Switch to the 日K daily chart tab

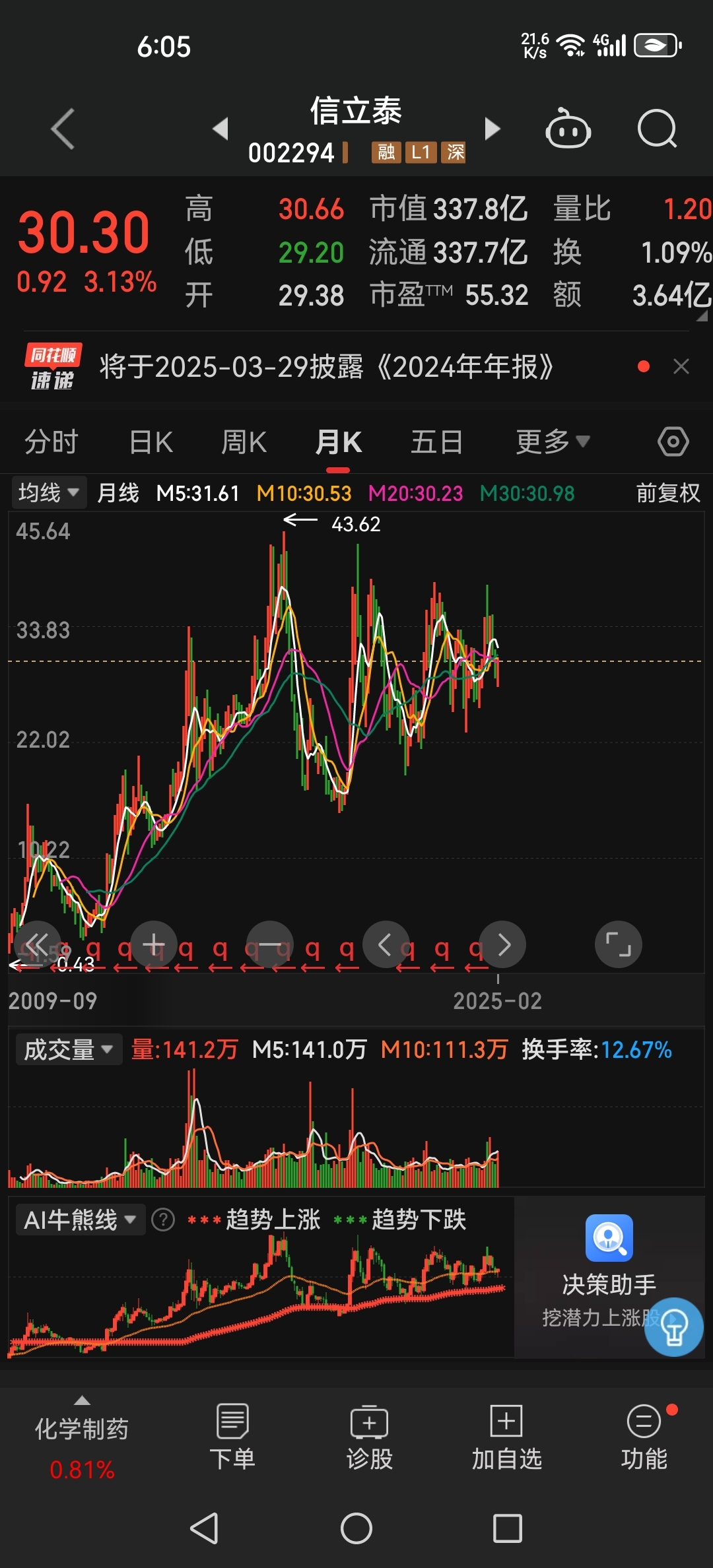point(150,441)
